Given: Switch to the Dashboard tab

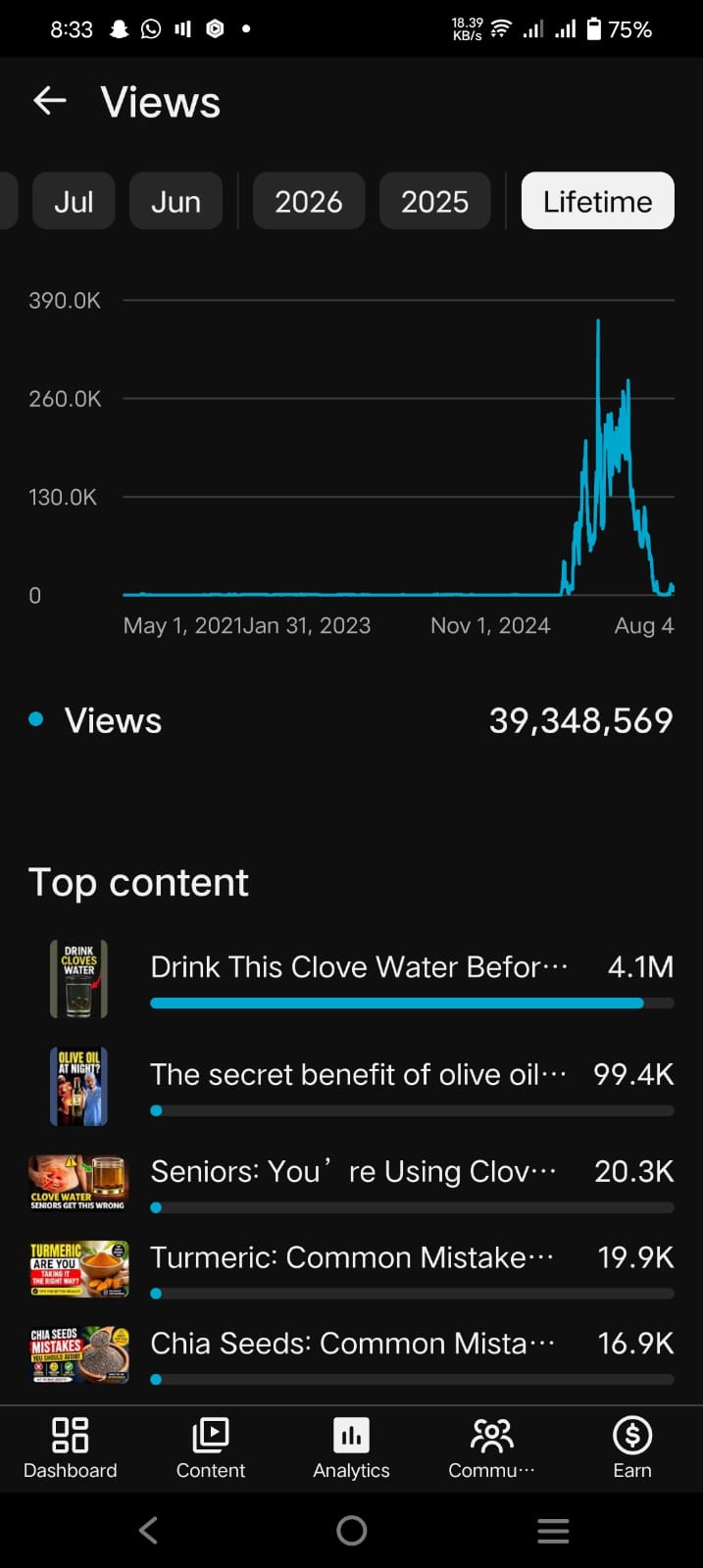Looking at the screenshot, I should click(x=71, y=1448).
